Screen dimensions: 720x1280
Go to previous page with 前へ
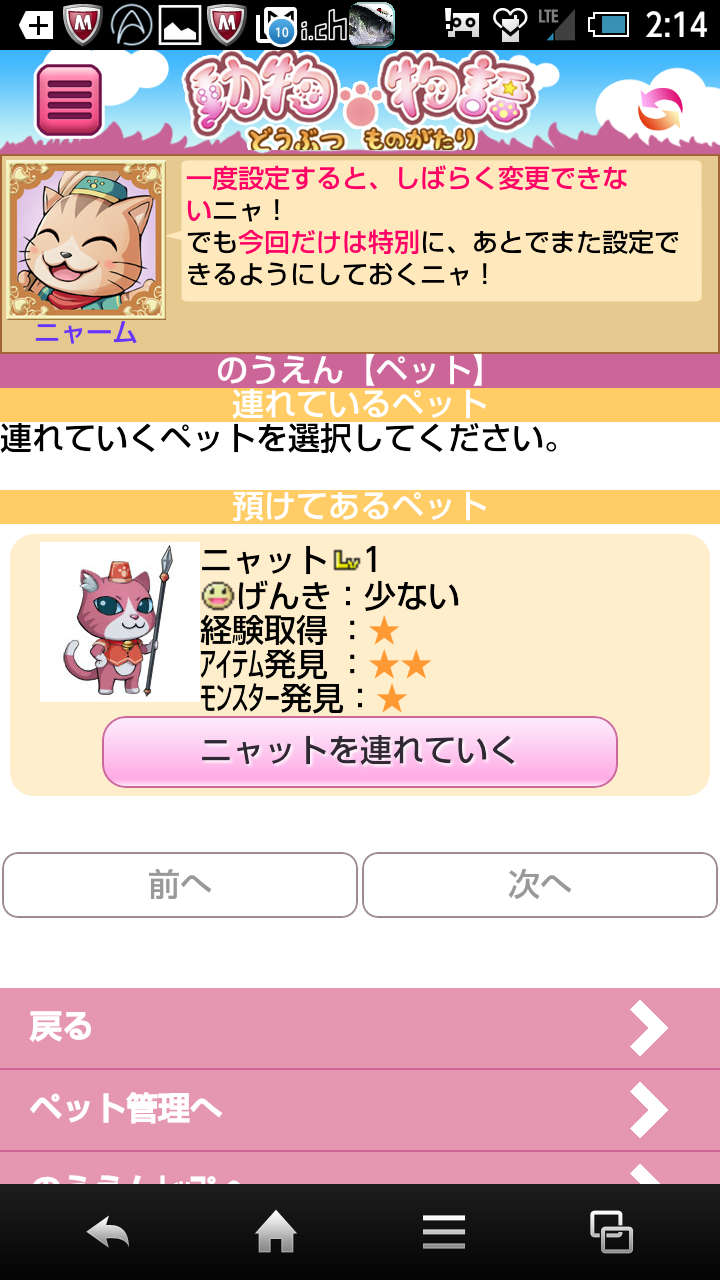[x=180, y=885]
